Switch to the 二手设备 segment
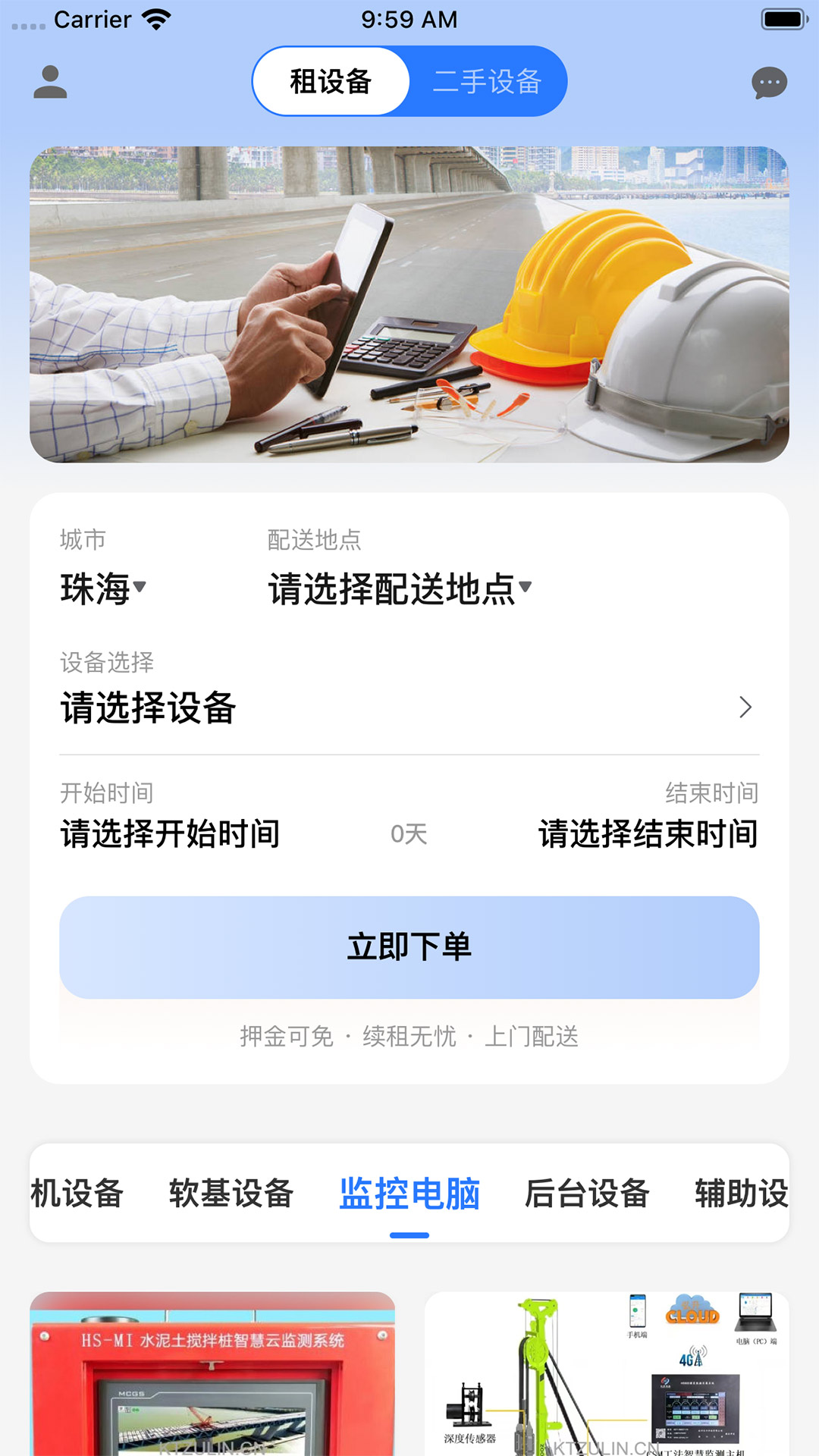 click(487, 82)
